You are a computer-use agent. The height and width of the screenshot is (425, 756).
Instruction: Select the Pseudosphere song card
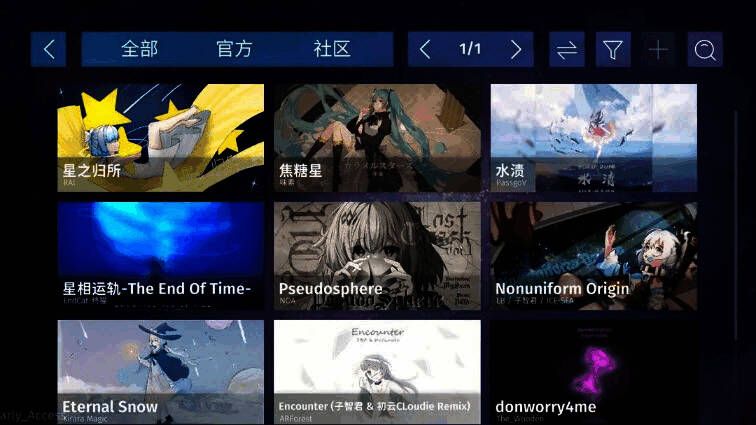coord(377,253)
